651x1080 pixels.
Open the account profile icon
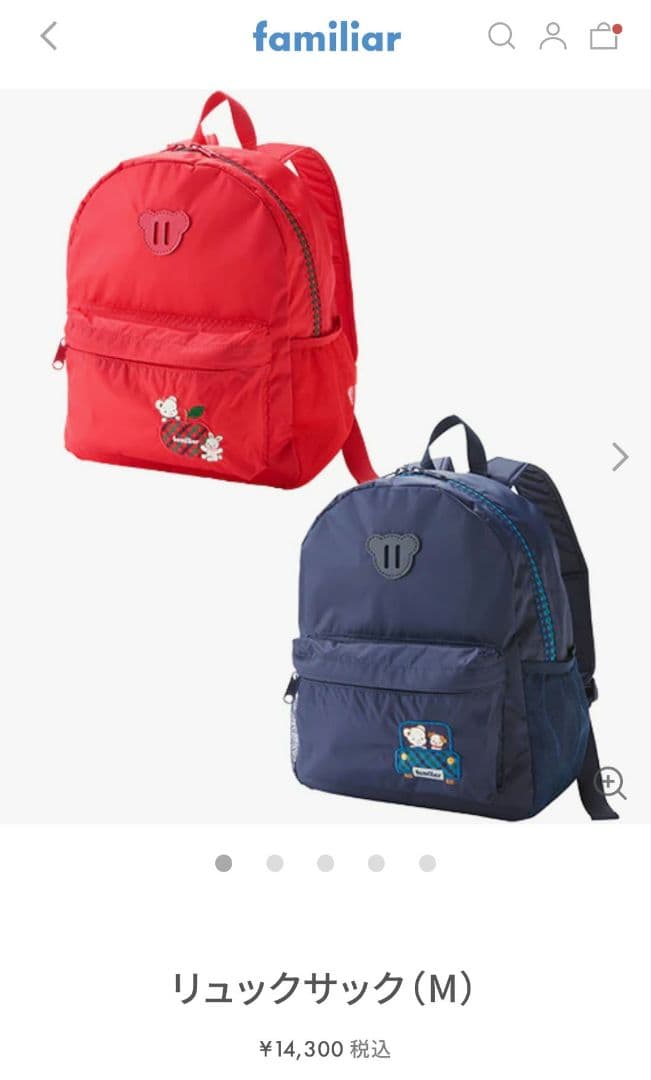click(552, 37)
